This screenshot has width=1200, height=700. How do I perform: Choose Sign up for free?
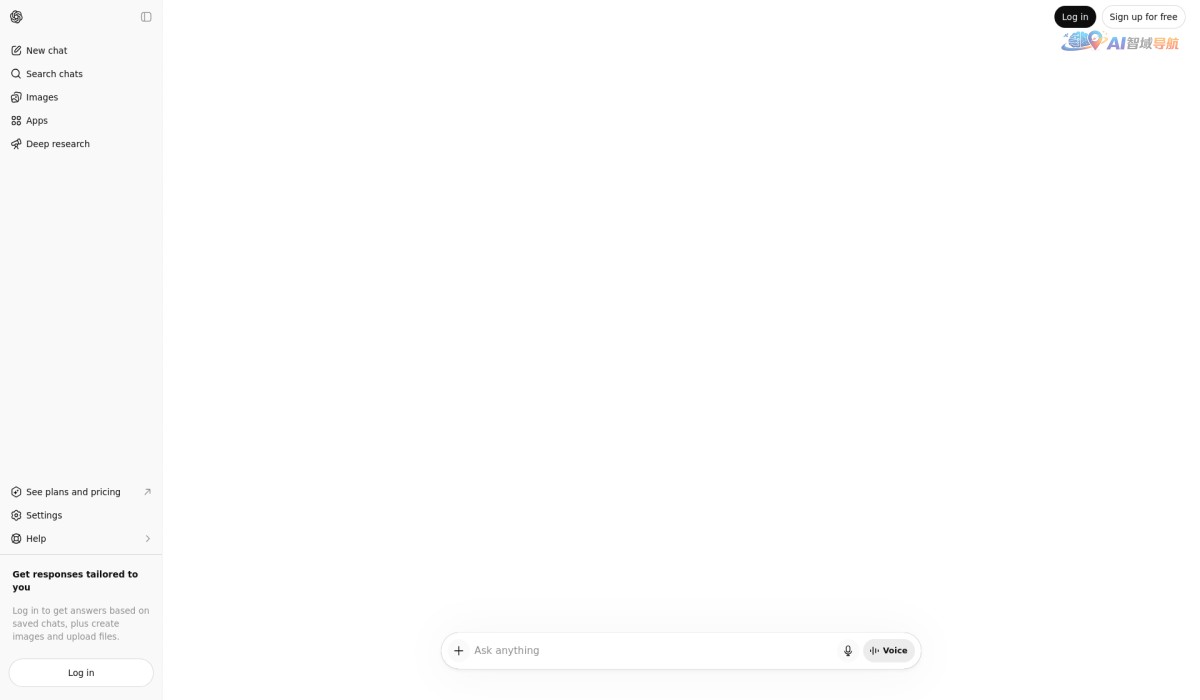tap(1143, 17)
